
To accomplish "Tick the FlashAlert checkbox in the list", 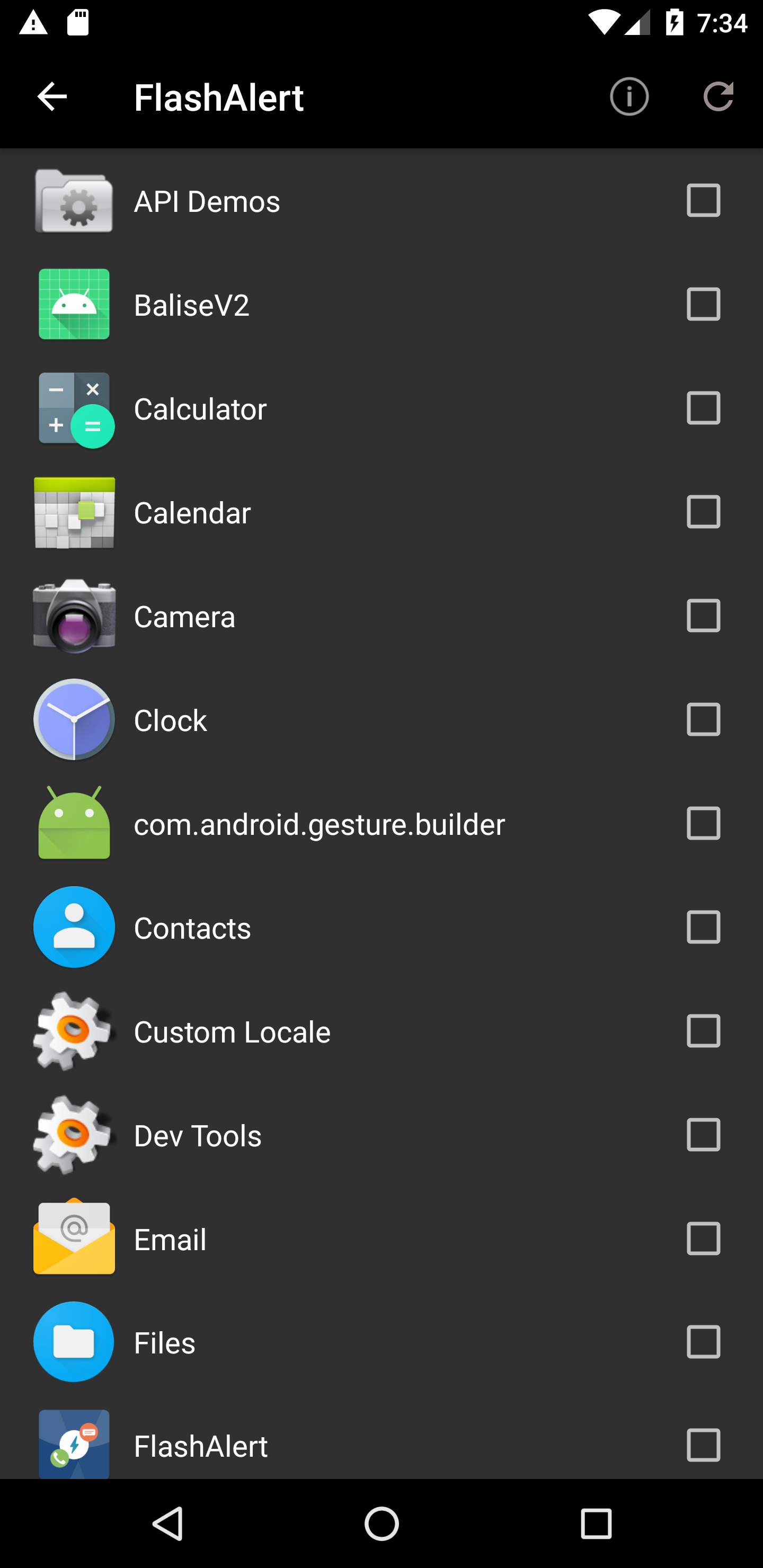I will tap(703, 1445).
